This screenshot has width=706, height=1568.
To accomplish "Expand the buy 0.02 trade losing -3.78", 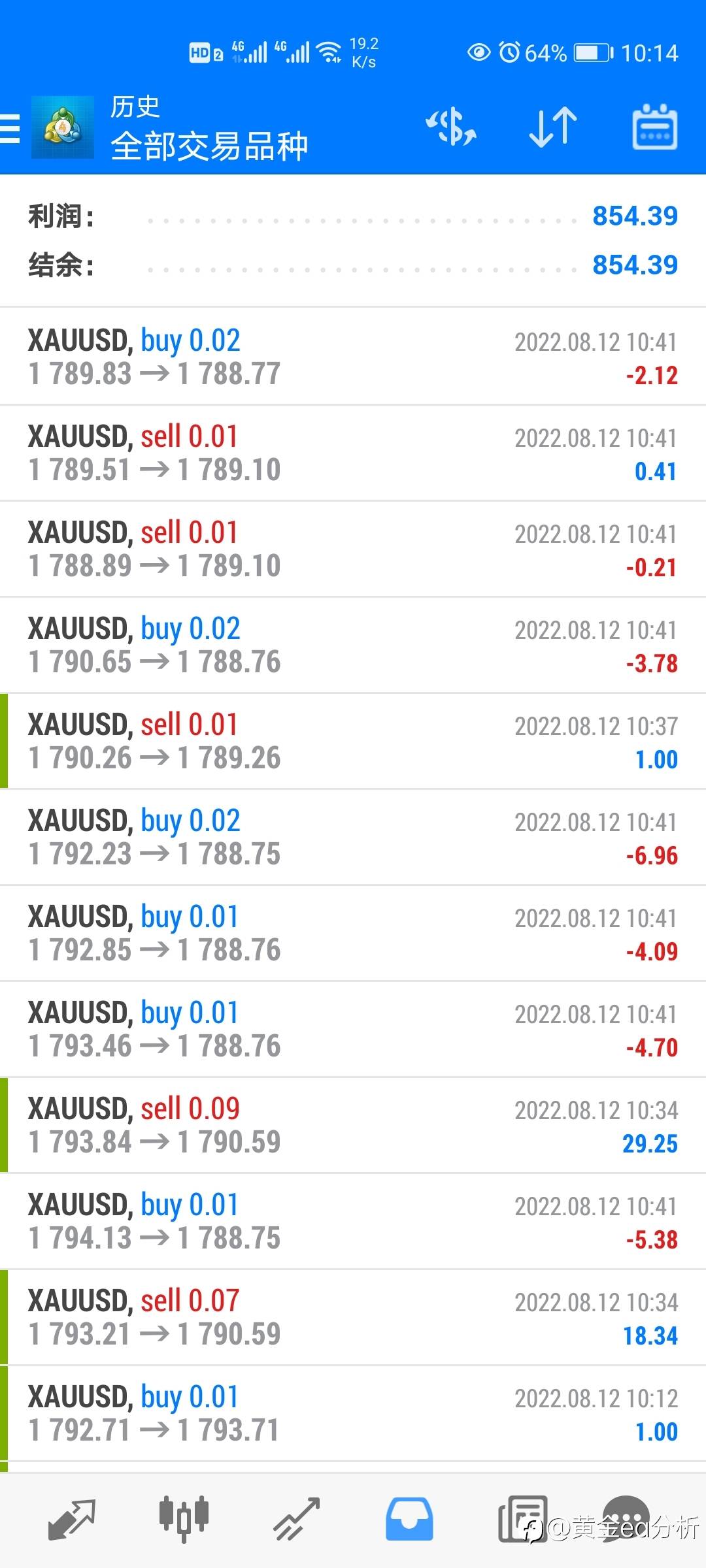I will click(x=353, y=645).
